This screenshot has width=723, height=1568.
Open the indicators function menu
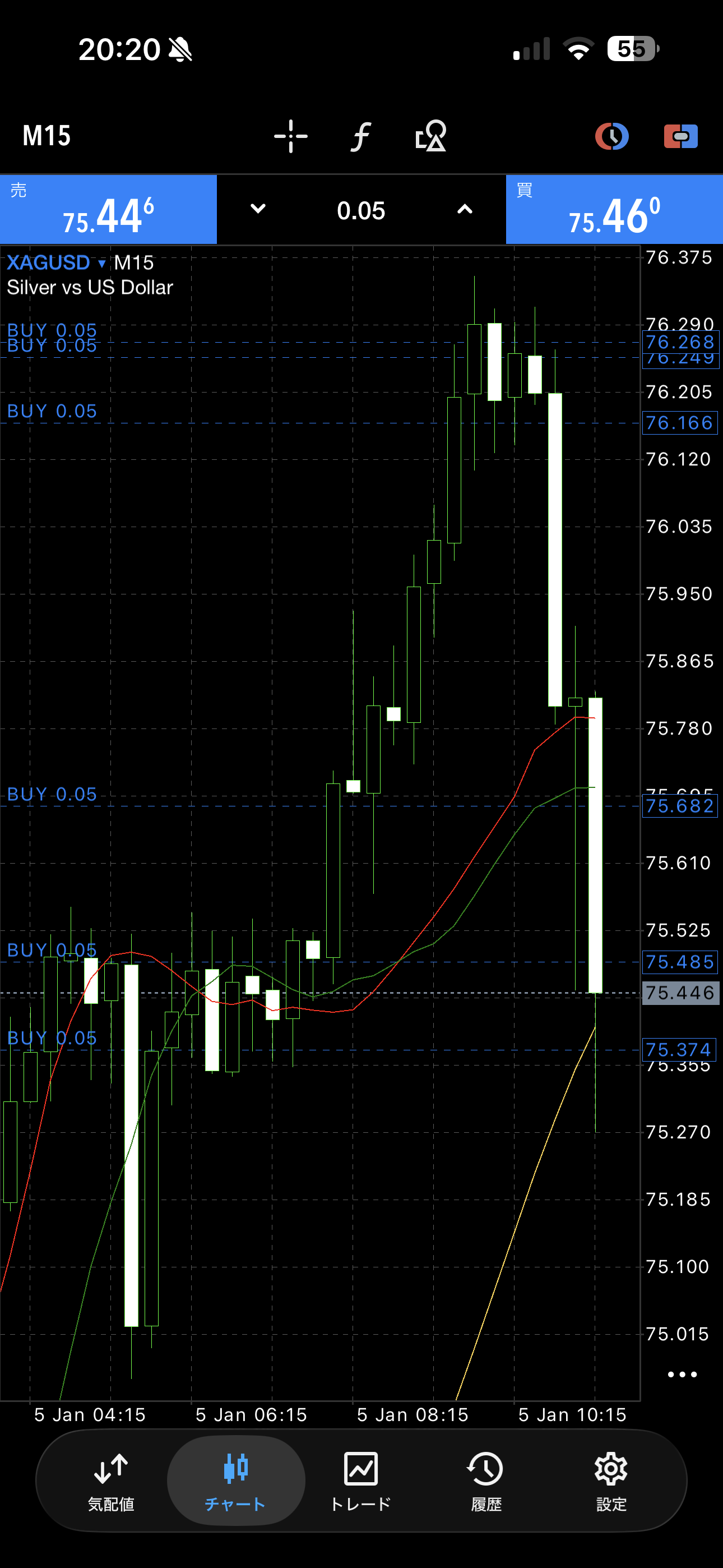(x=361, y=136)
